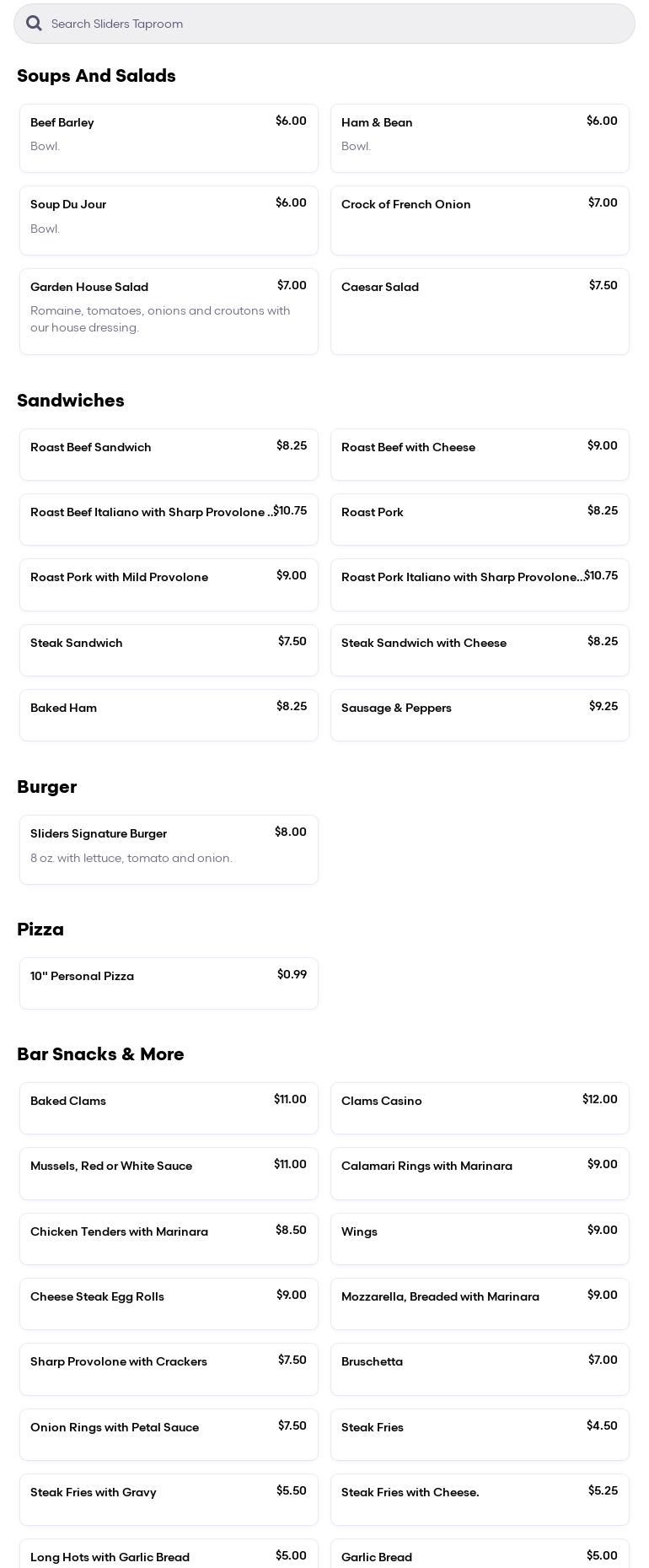Click the Sausage & Peppers item
Screen dimensions: 649x1568
[x=480, y=714]
